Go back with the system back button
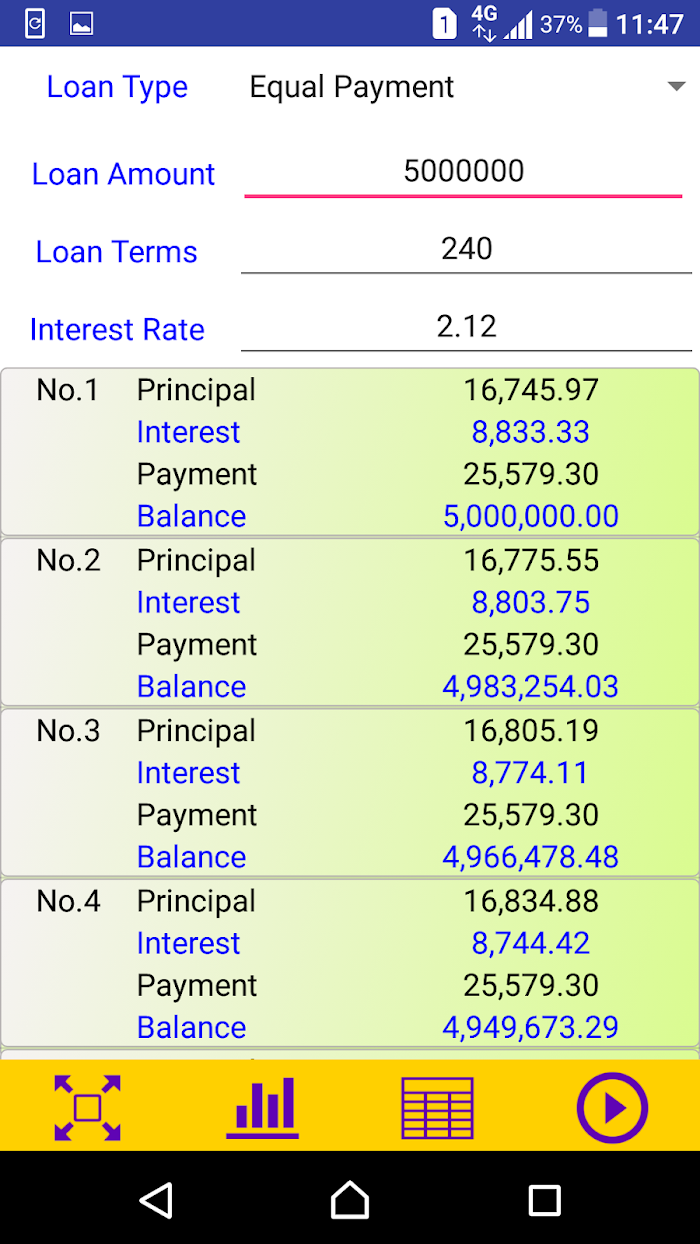Image resolution: width=700 pixels, height=1244 pixels. (x=156, y=1199)
